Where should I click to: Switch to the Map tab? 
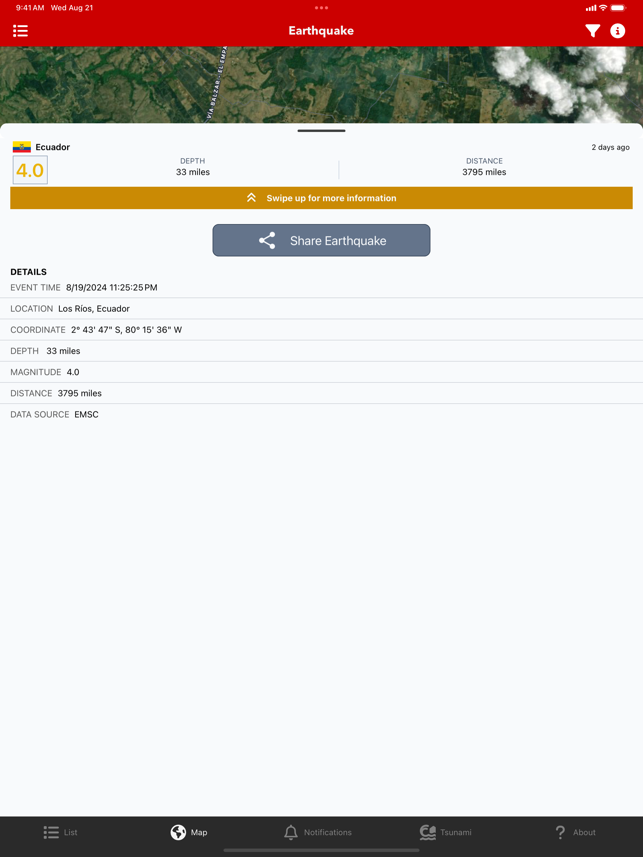[189, 832]
